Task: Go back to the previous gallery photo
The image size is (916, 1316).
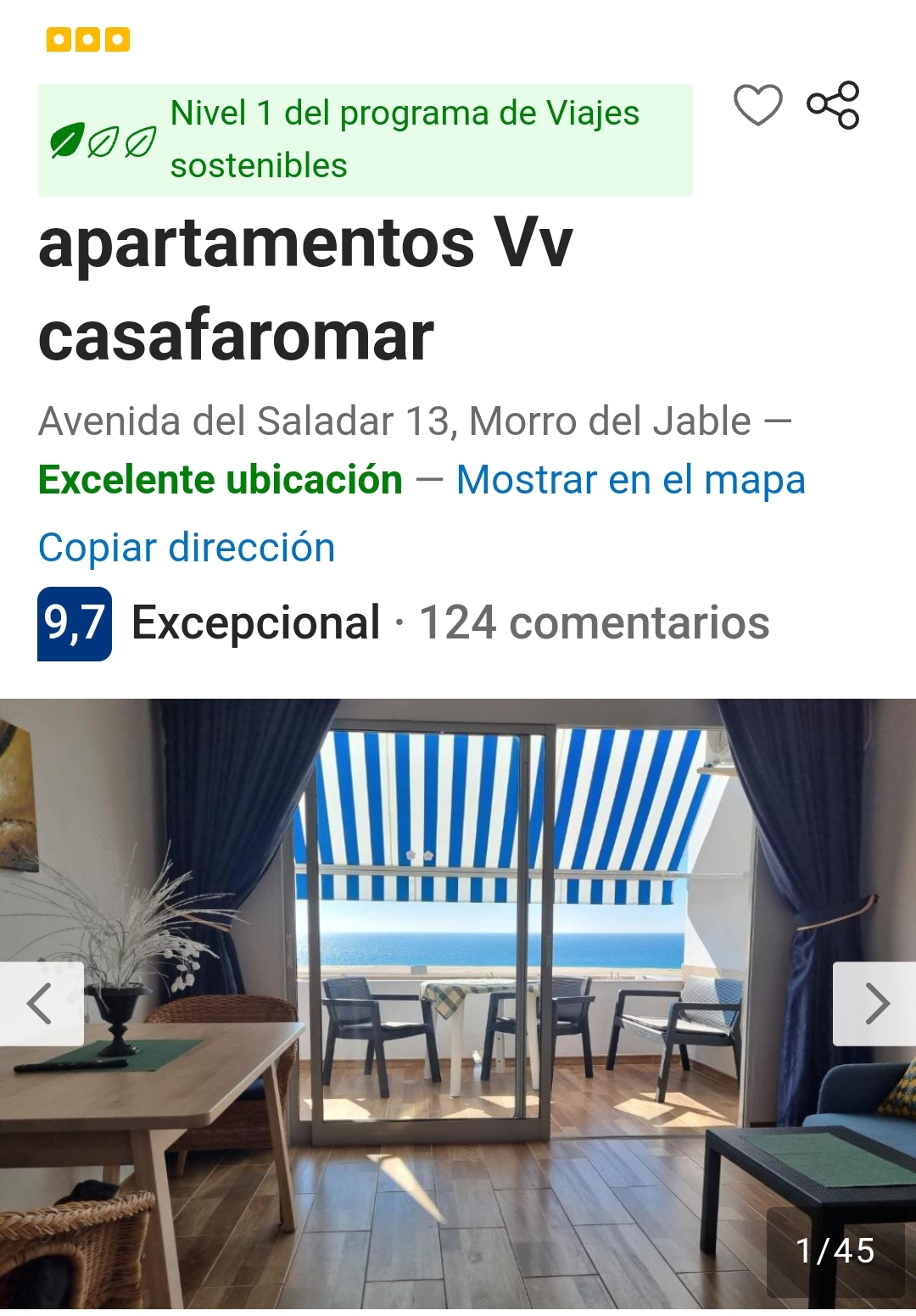Action: tap(41, 1004)
